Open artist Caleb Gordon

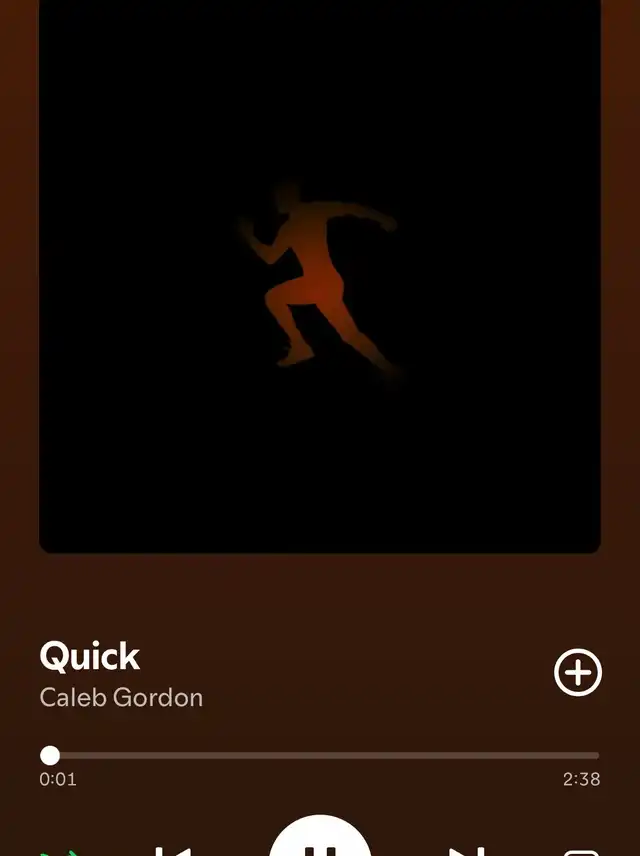121,697
